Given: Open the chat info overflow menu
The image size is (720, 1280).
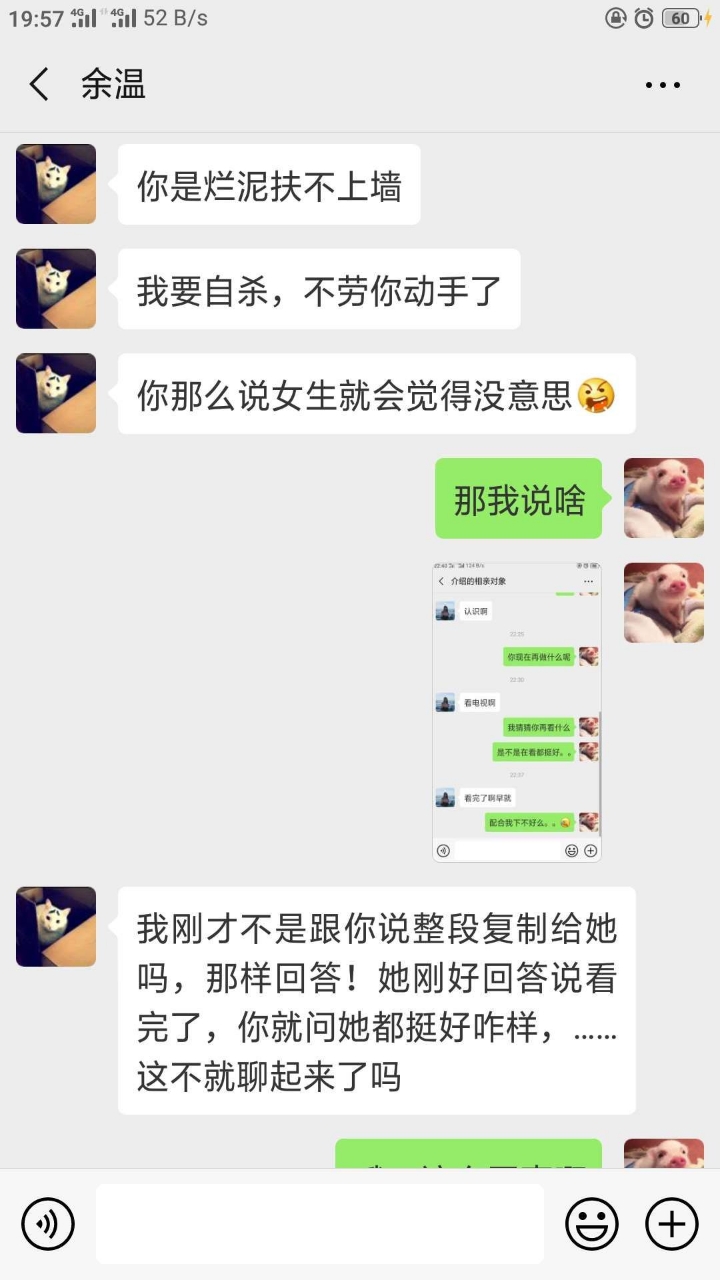Looking at the screenshot, I should (662, 86).
